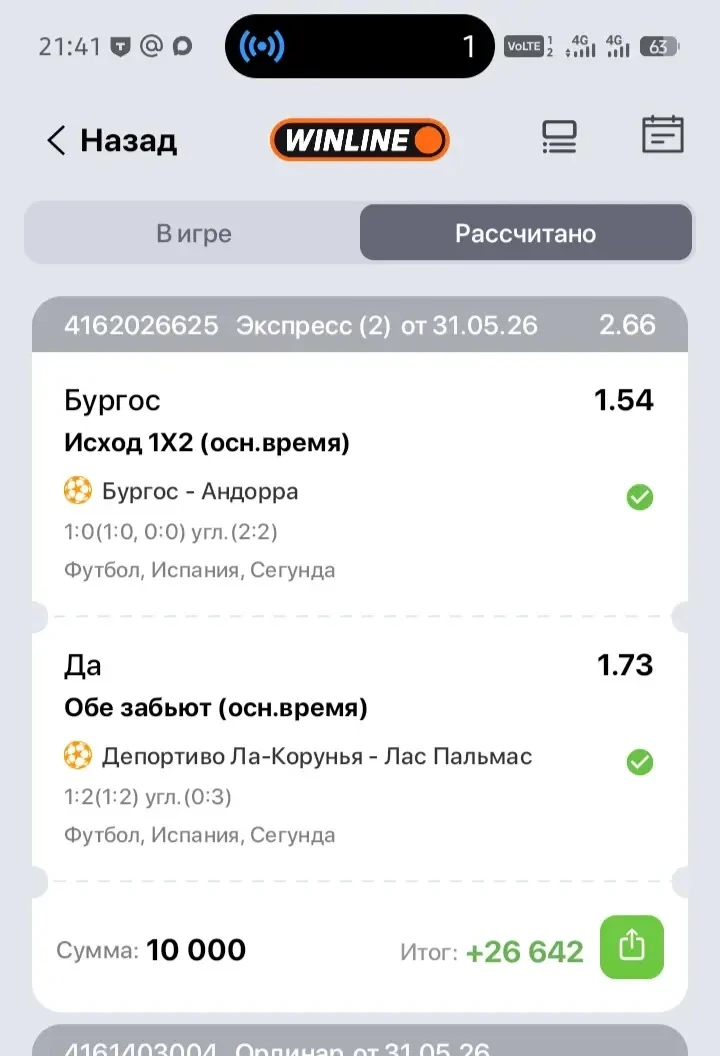This screenshot has height=1056, width=720.
Task: Open express bet 4162026625 header
Action: [x=360, y=325]
